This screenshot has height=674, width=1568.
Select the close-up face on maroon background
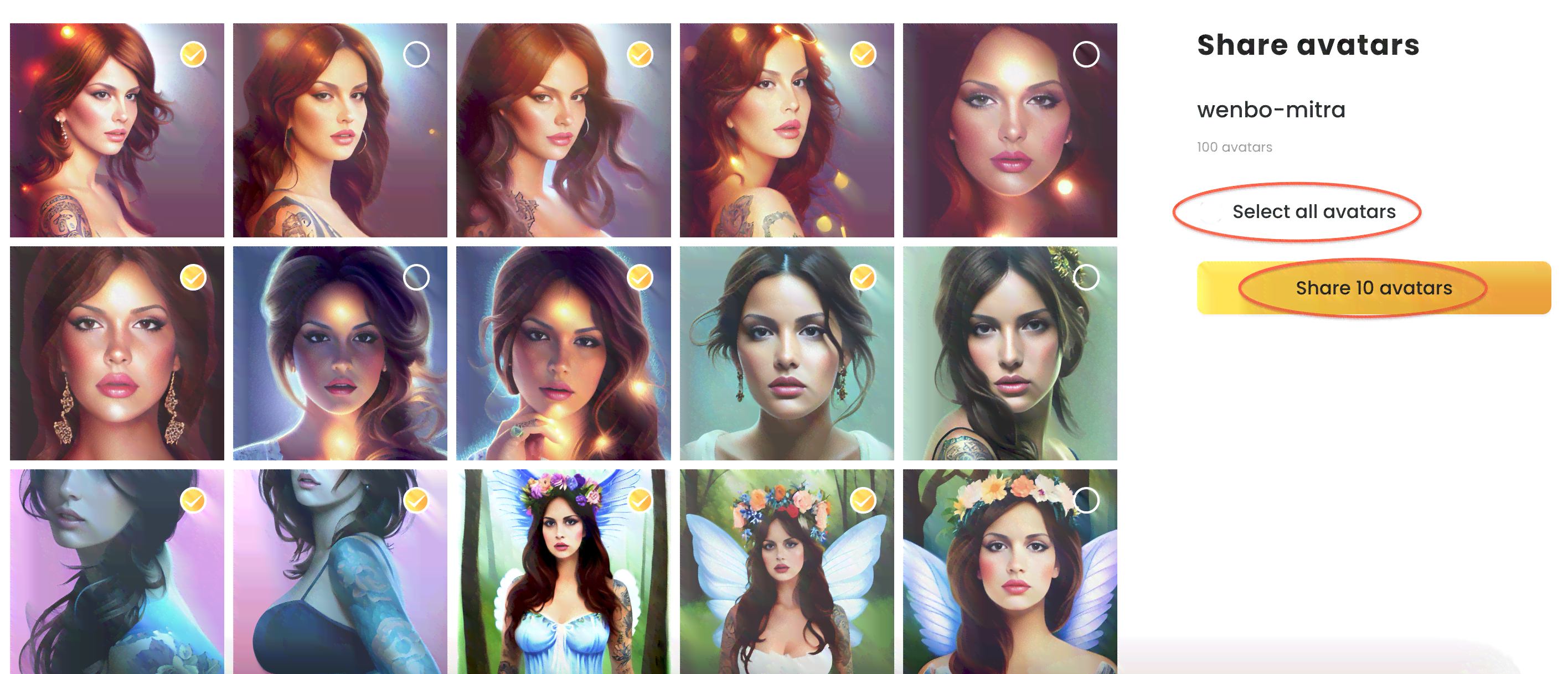click(1085, 55)
